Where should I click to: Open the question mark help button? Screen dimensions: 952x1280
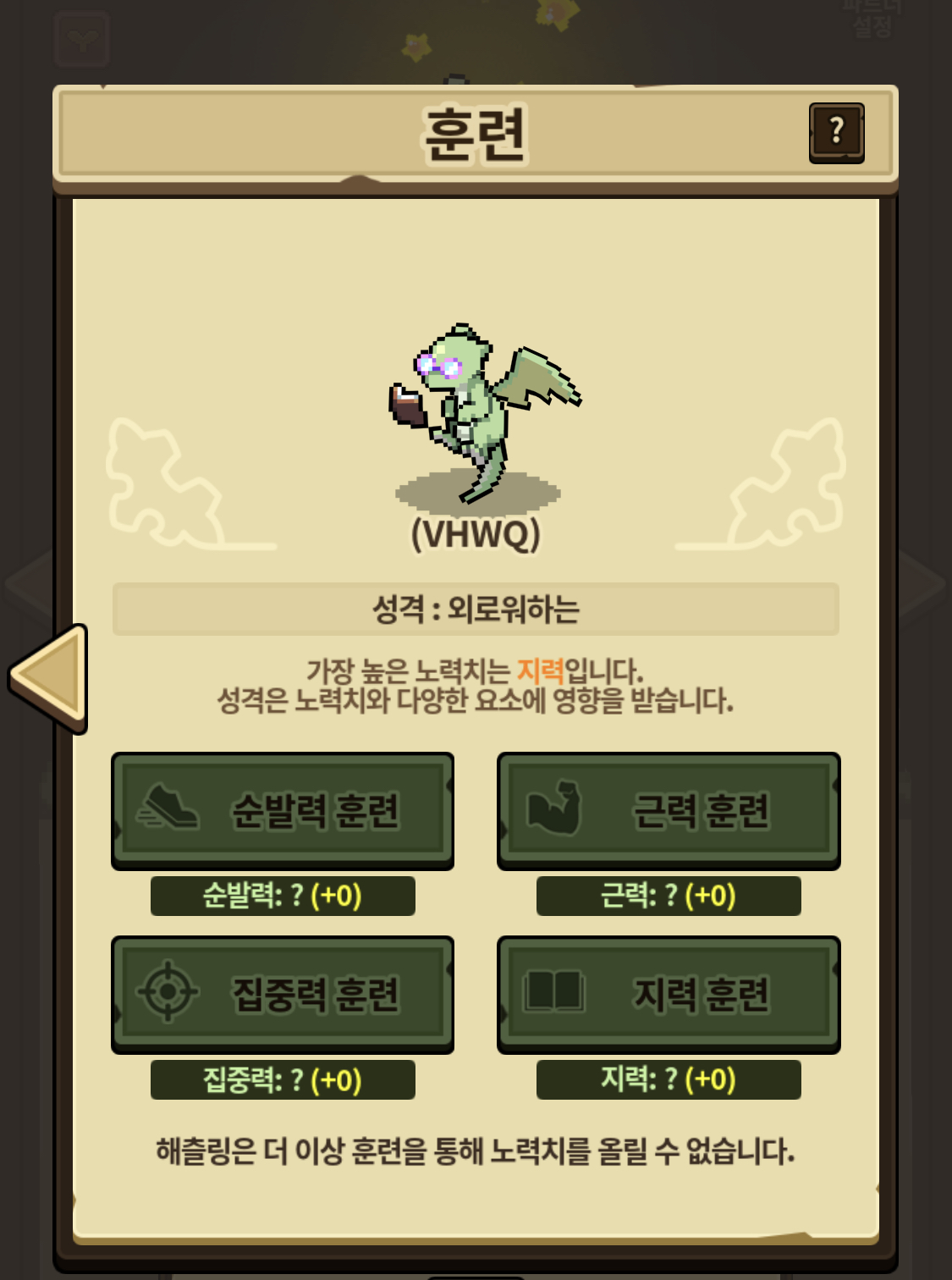click(x=836, y=133)
